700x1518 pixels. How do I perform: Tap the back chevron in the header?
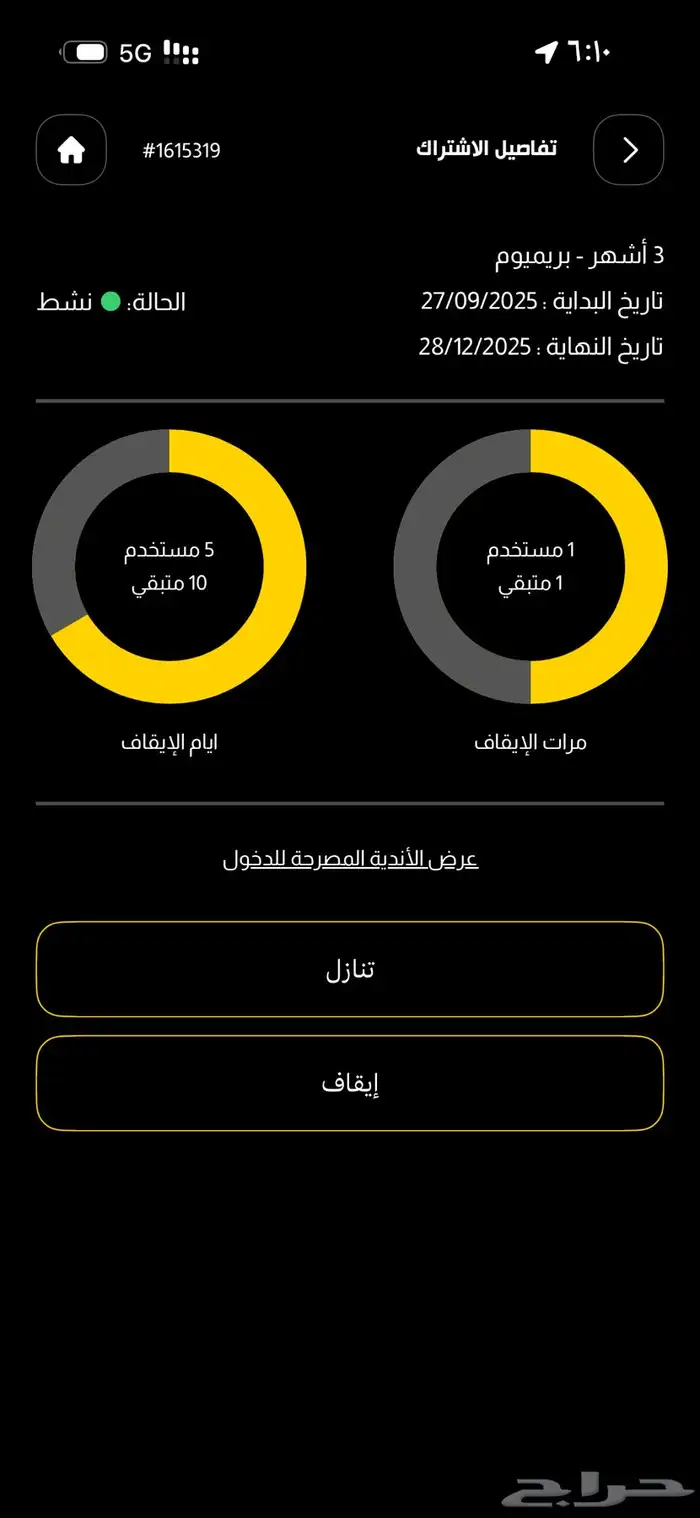[x=629, y=150]
